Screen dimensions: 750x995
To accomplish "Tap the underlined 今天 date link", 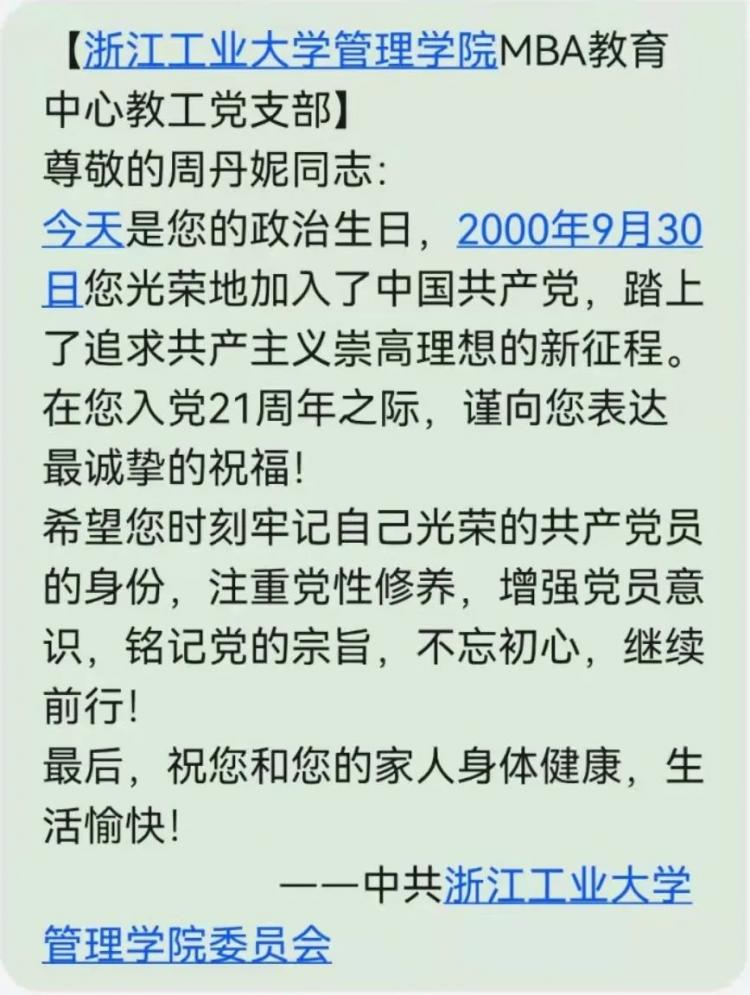I will click(82, 229).
